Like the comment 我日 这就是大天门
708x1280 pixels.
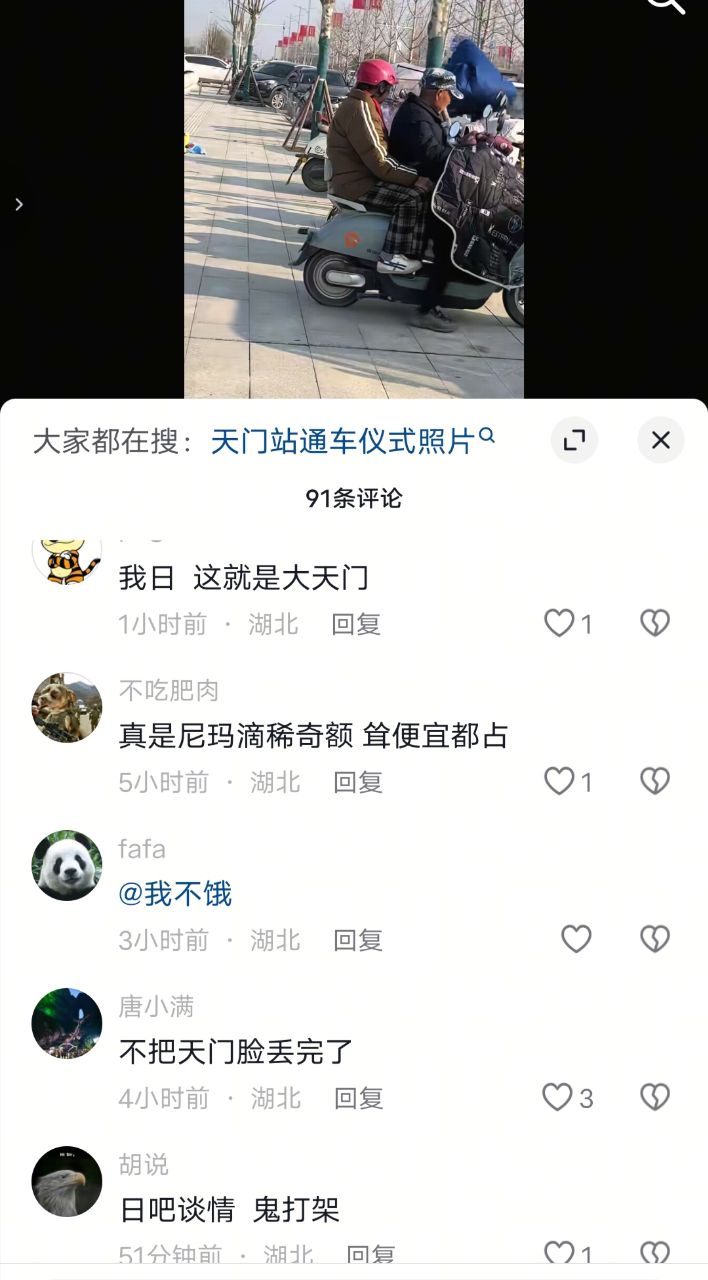(559, 624)
